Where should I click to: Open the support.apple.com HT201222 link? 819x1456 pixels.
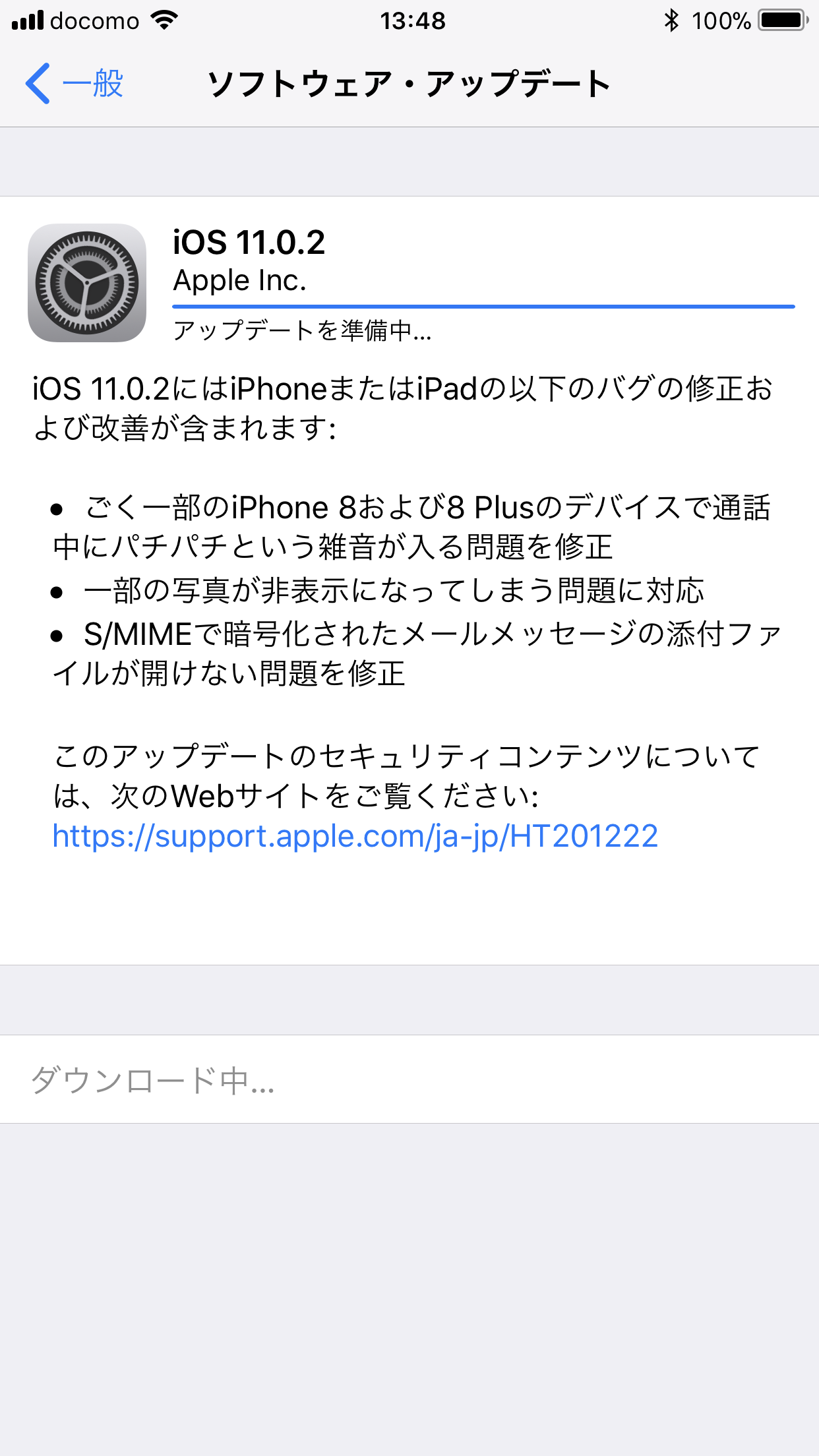355,836
